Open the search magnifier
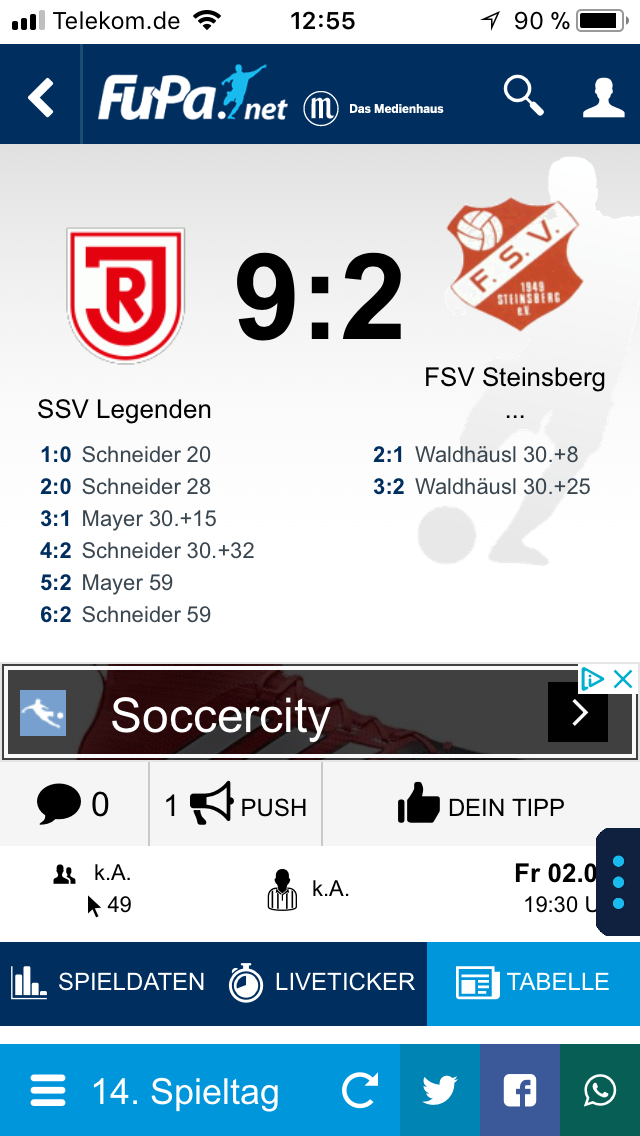The image size is (640, 1136). point(523,96)
